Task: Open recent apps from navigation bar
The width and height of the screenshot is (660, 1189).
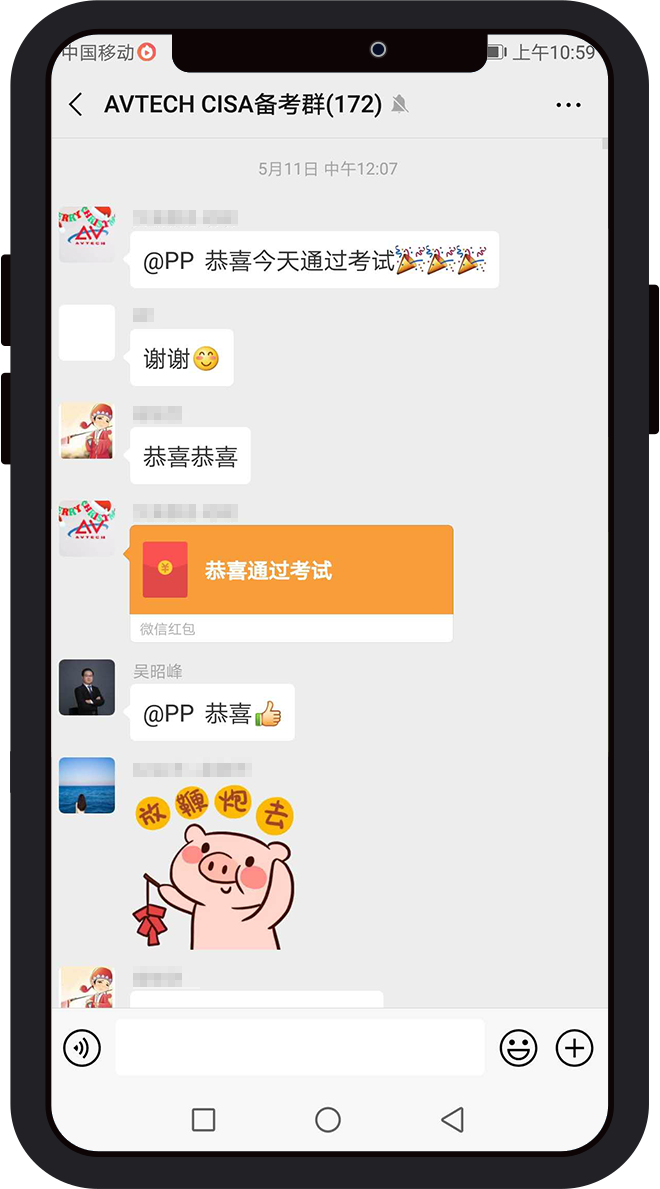Action: coord(203,1120)
